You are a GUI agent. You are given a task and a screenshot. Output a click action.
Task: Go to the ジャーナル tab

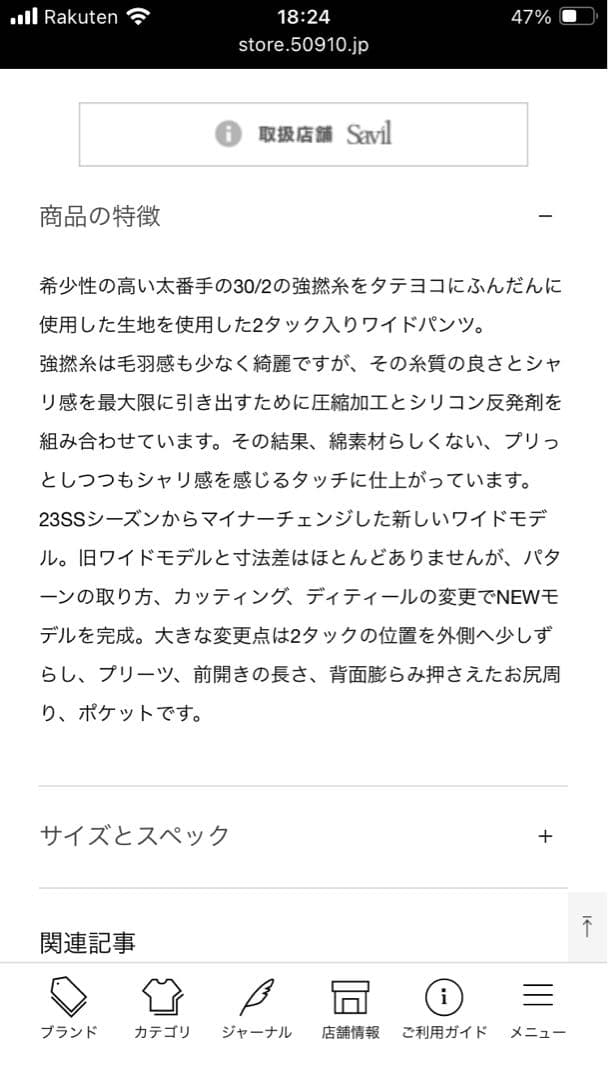tap(256, 1009)
